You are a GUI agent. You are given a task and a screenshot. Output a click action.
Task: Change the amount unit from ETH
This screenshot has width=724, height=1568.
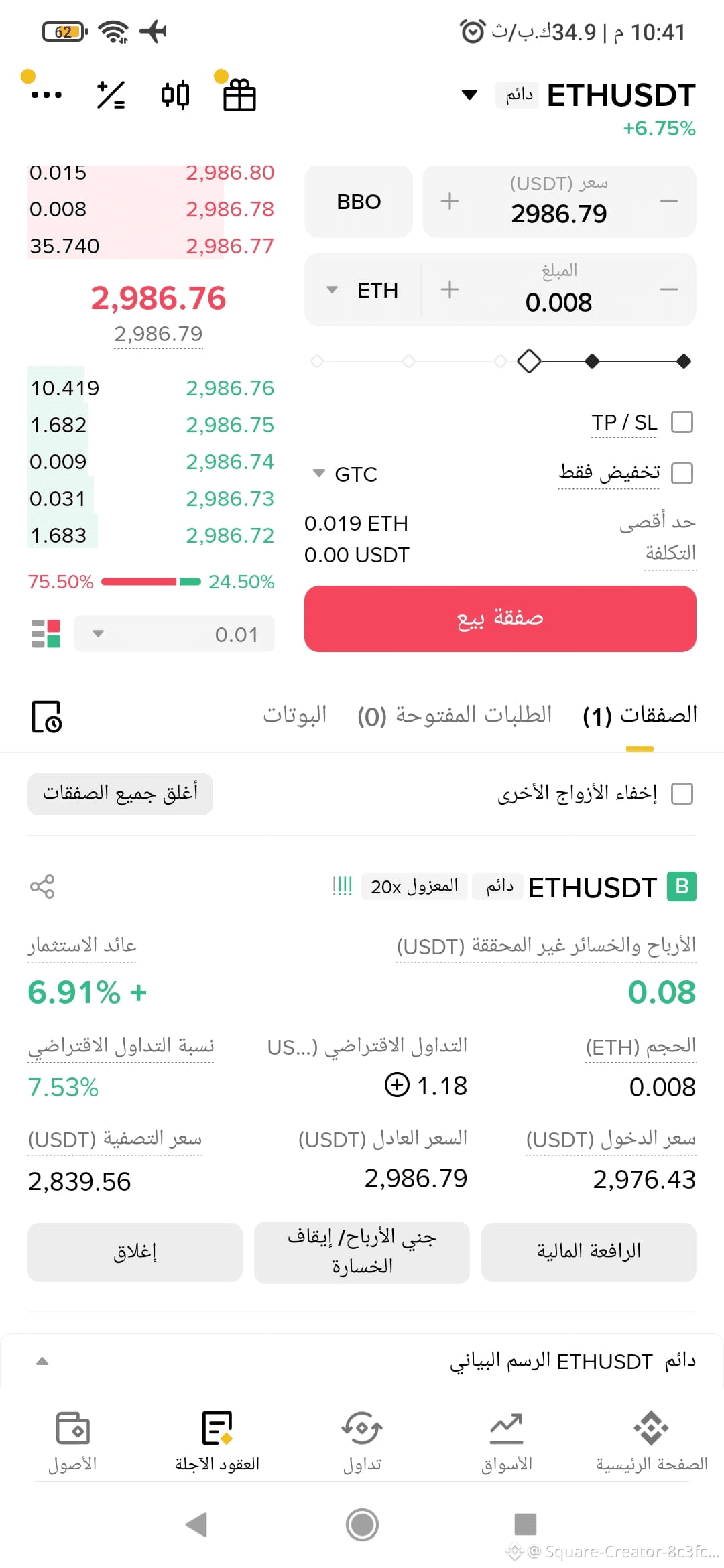(363, 290)
